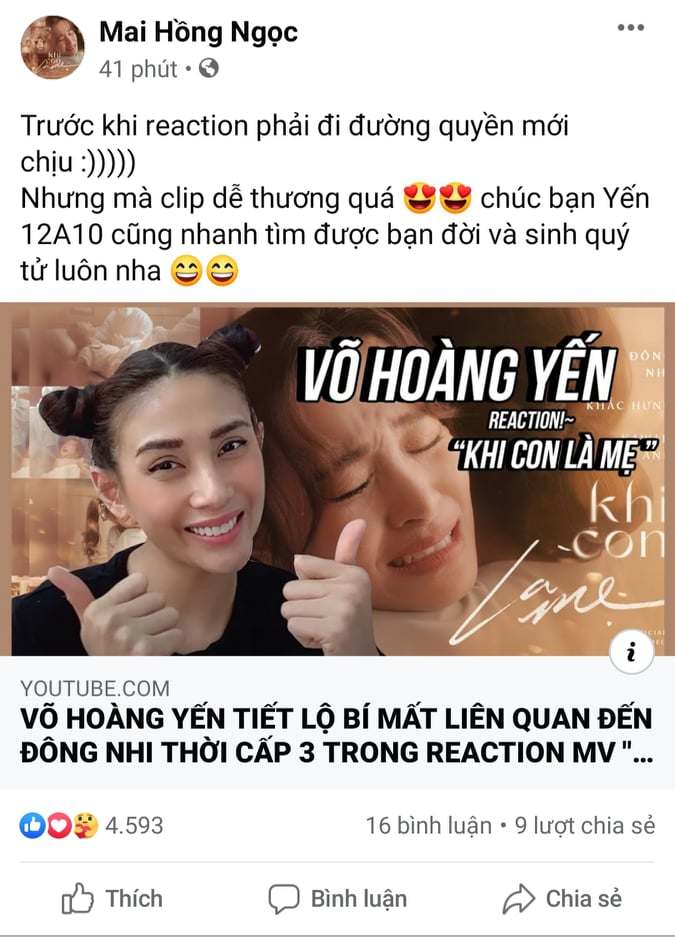Screen dimensions: 675x937
Task: Like the post with Thích
Action: [112, 898]
